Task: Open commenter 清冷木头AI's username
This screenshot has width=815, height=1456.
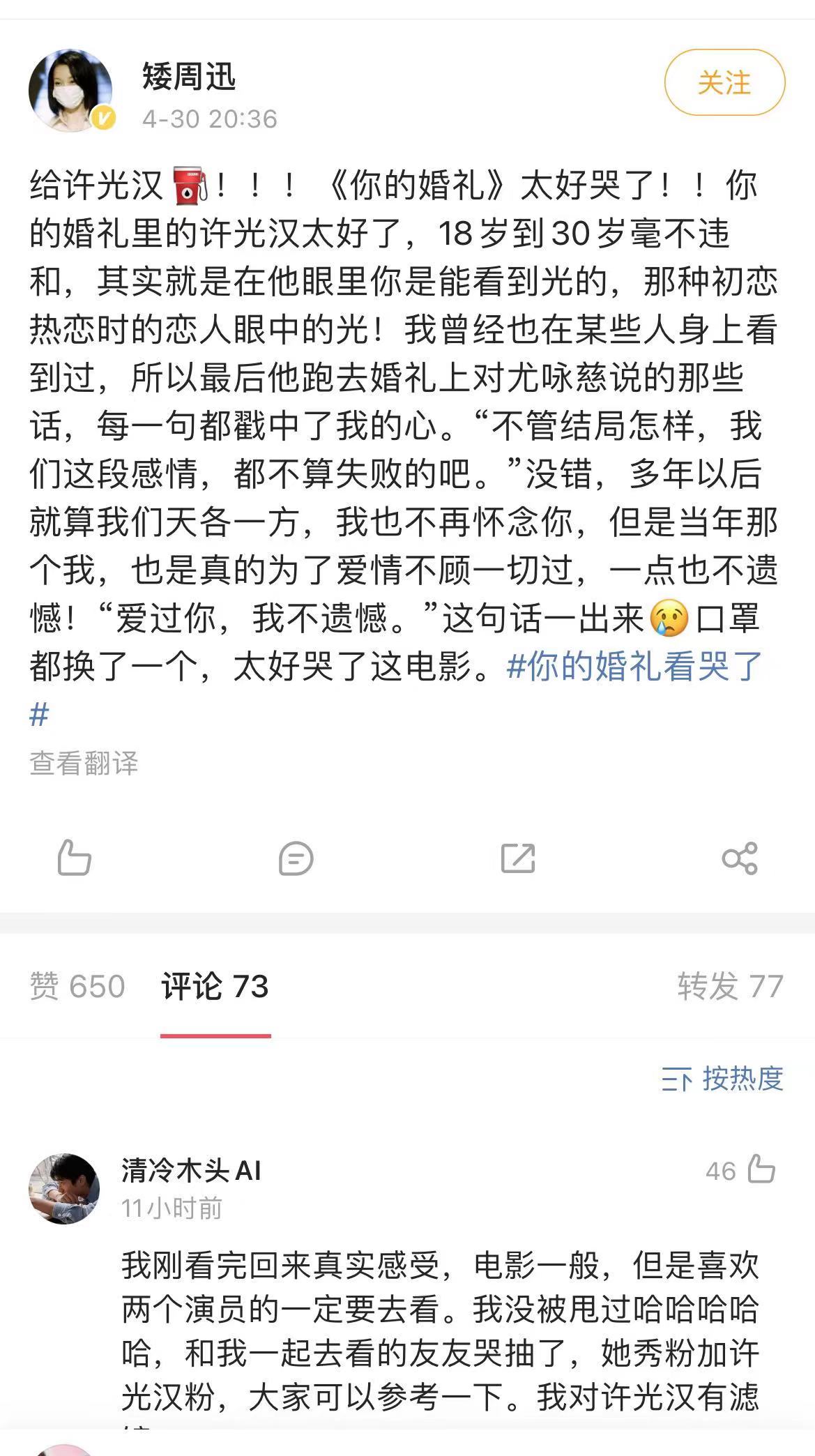Action: click(x=191, y=1170)
